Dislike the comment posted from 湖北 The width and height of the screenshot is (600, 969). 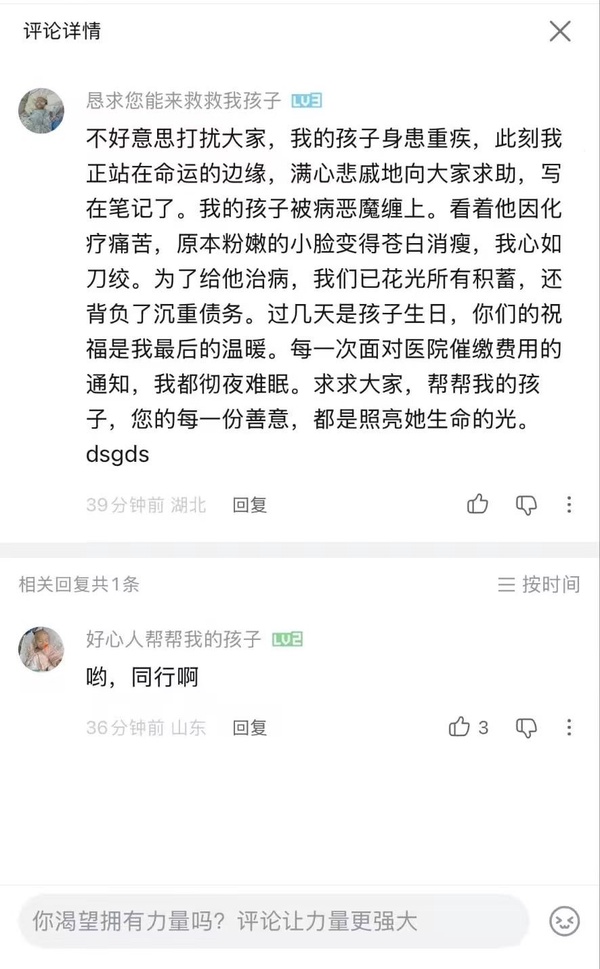[526, 505]
